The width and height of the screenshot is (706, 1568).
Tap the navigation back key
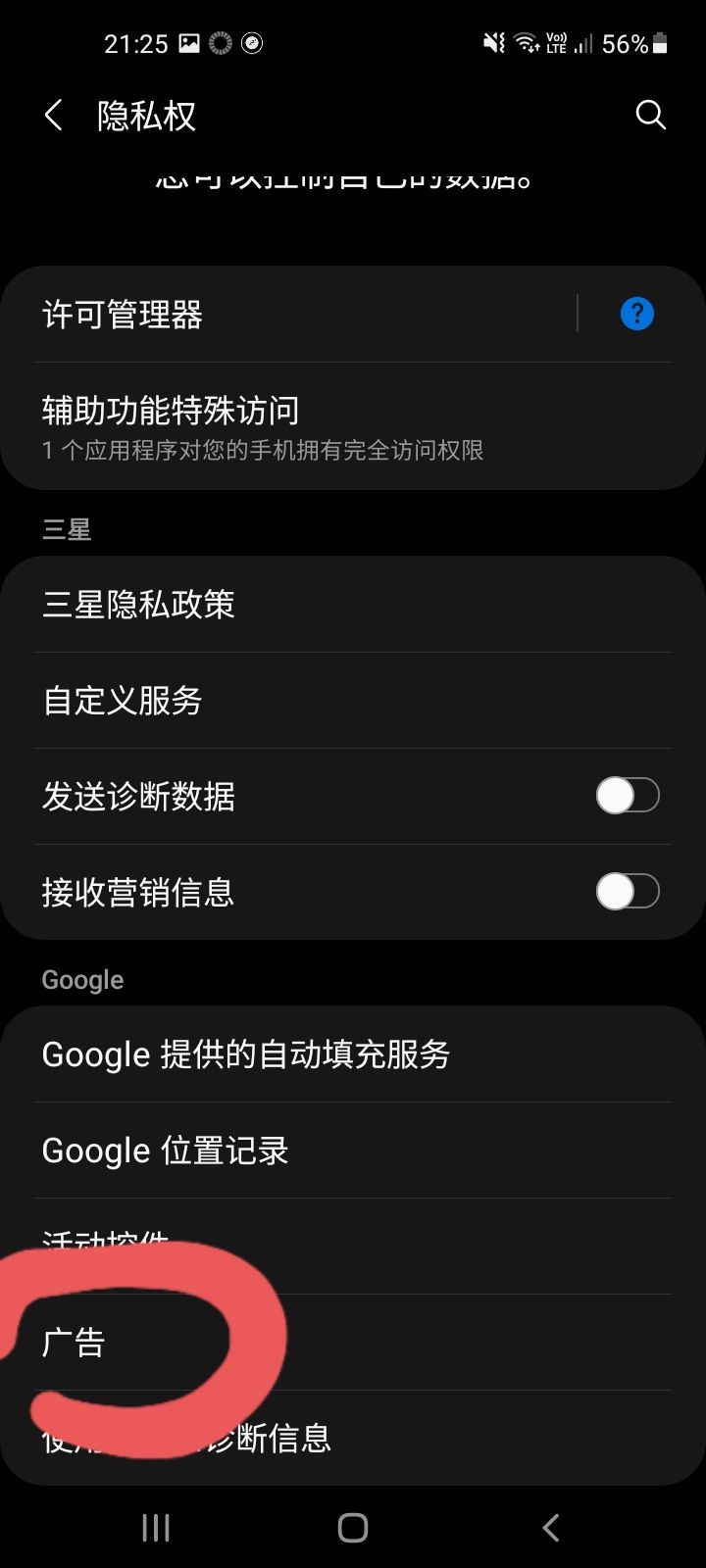click(549, 1526)
